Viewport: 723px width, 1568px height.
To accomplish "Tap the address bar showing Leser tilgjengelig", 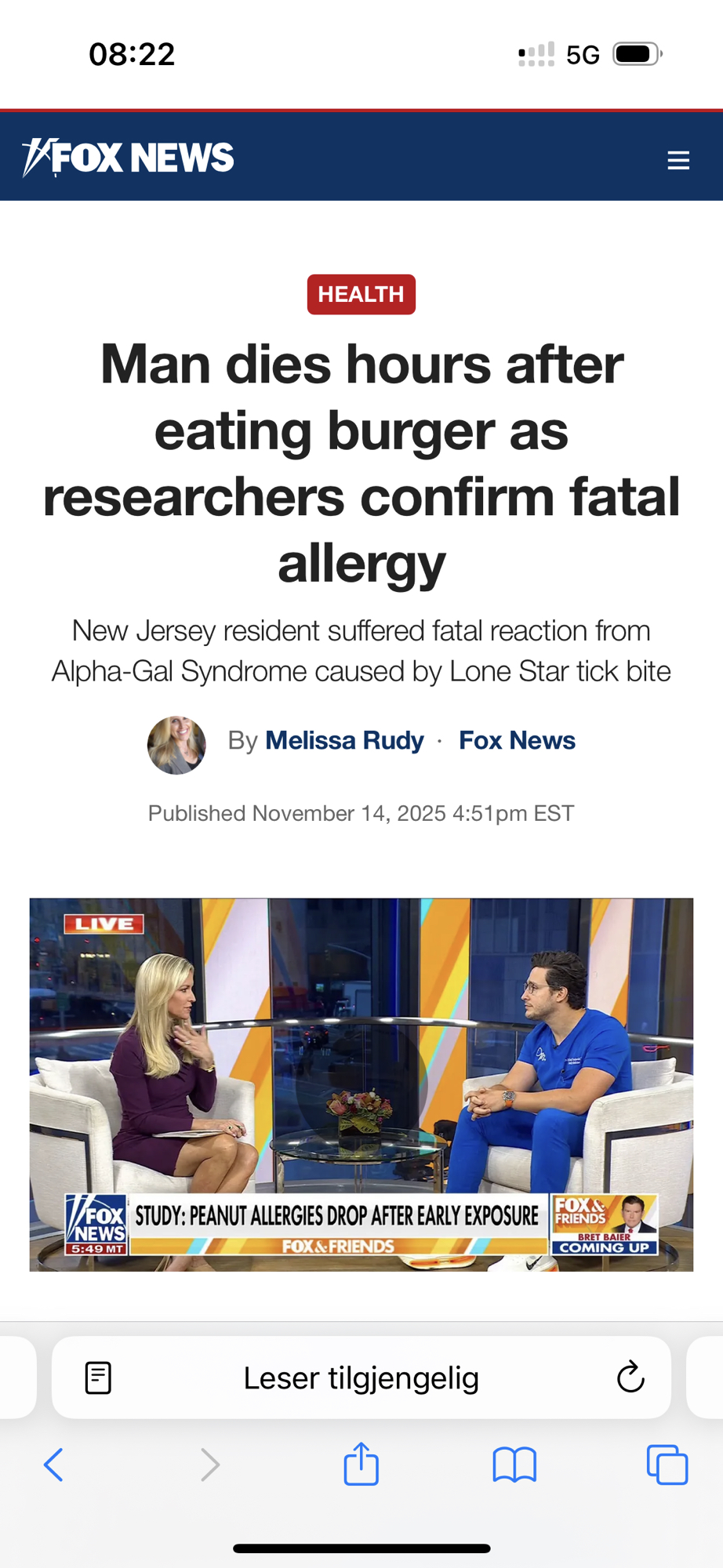I will pos(361,1377).
